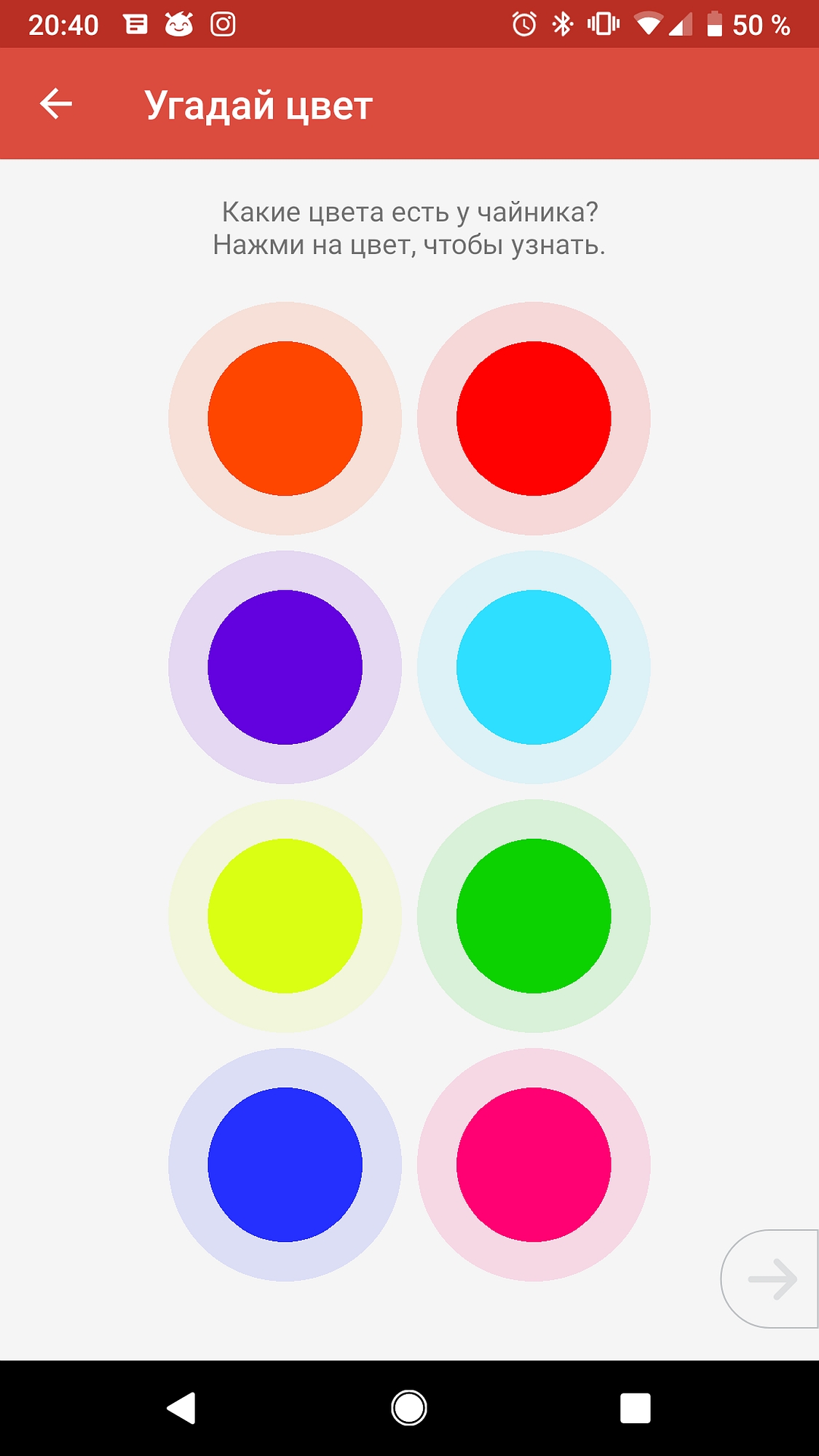Pick the pink color circle

coord(534,1165)
